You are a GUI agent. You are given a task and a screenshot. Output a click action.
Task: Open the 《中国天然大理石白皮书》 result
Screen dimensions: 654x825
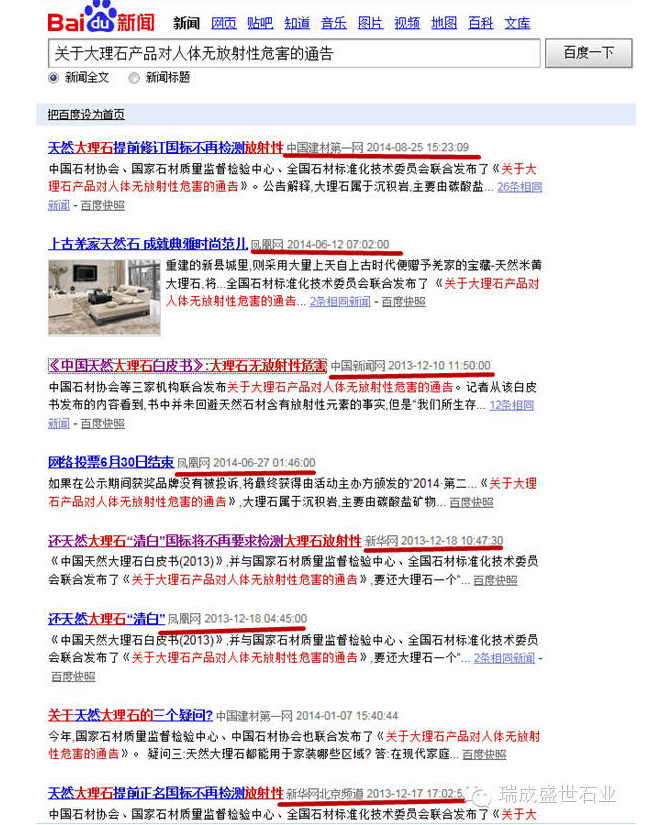coord(187,365)
